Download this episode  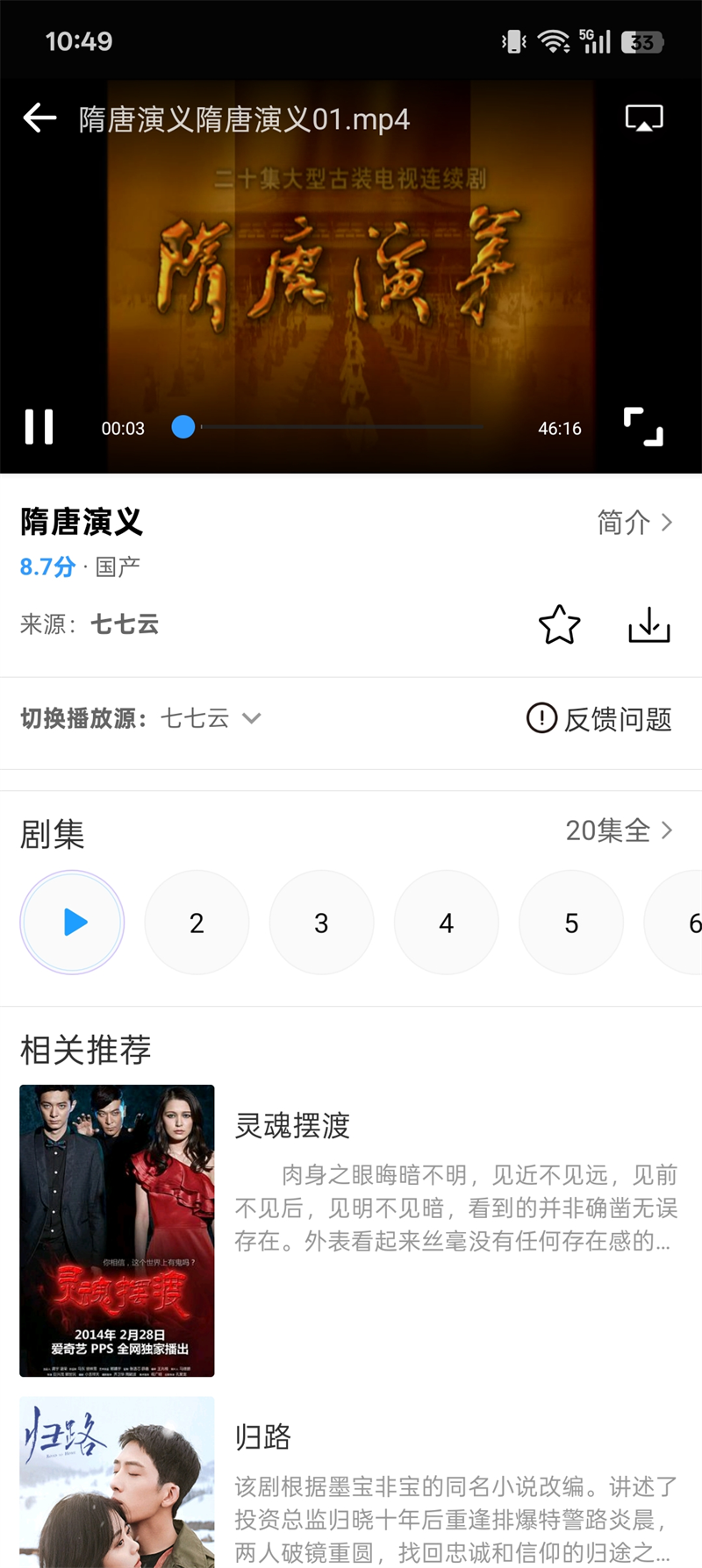click(649, 625)
